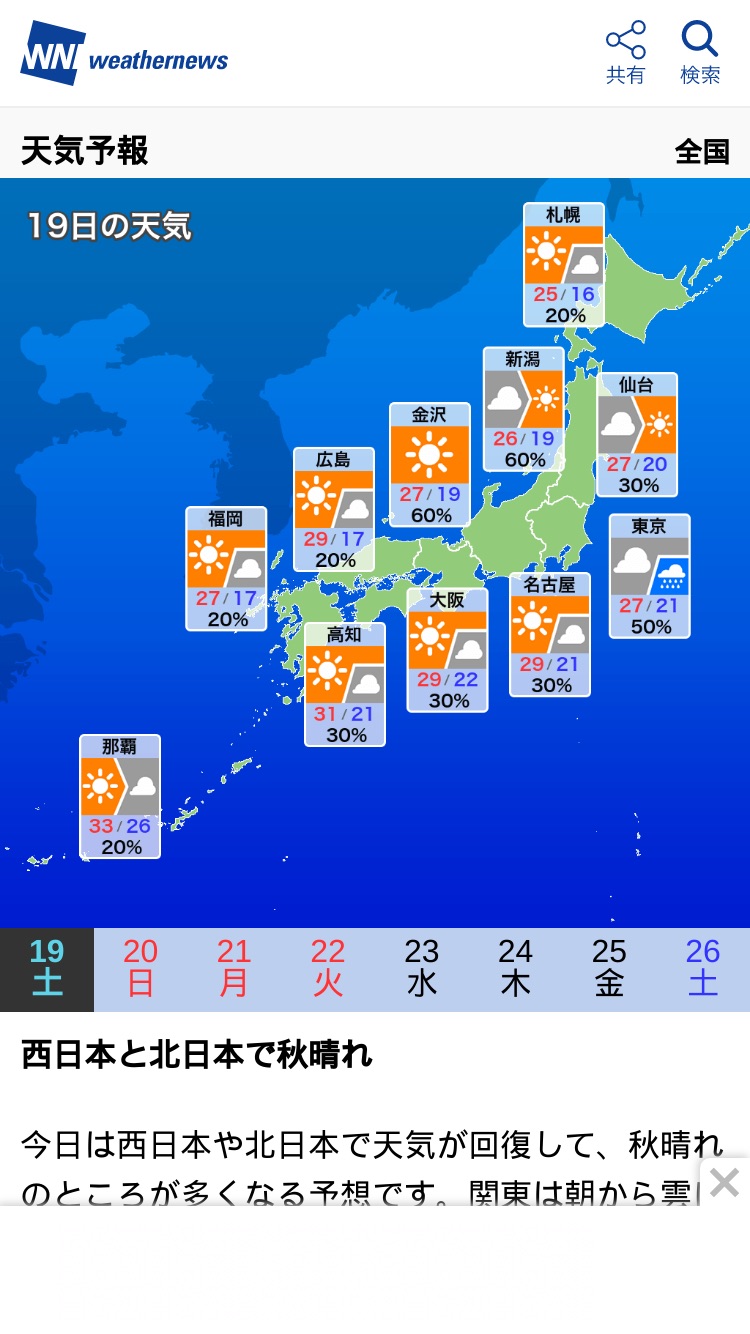Switch to the 26 土 forecast tab

click(703, 969)
